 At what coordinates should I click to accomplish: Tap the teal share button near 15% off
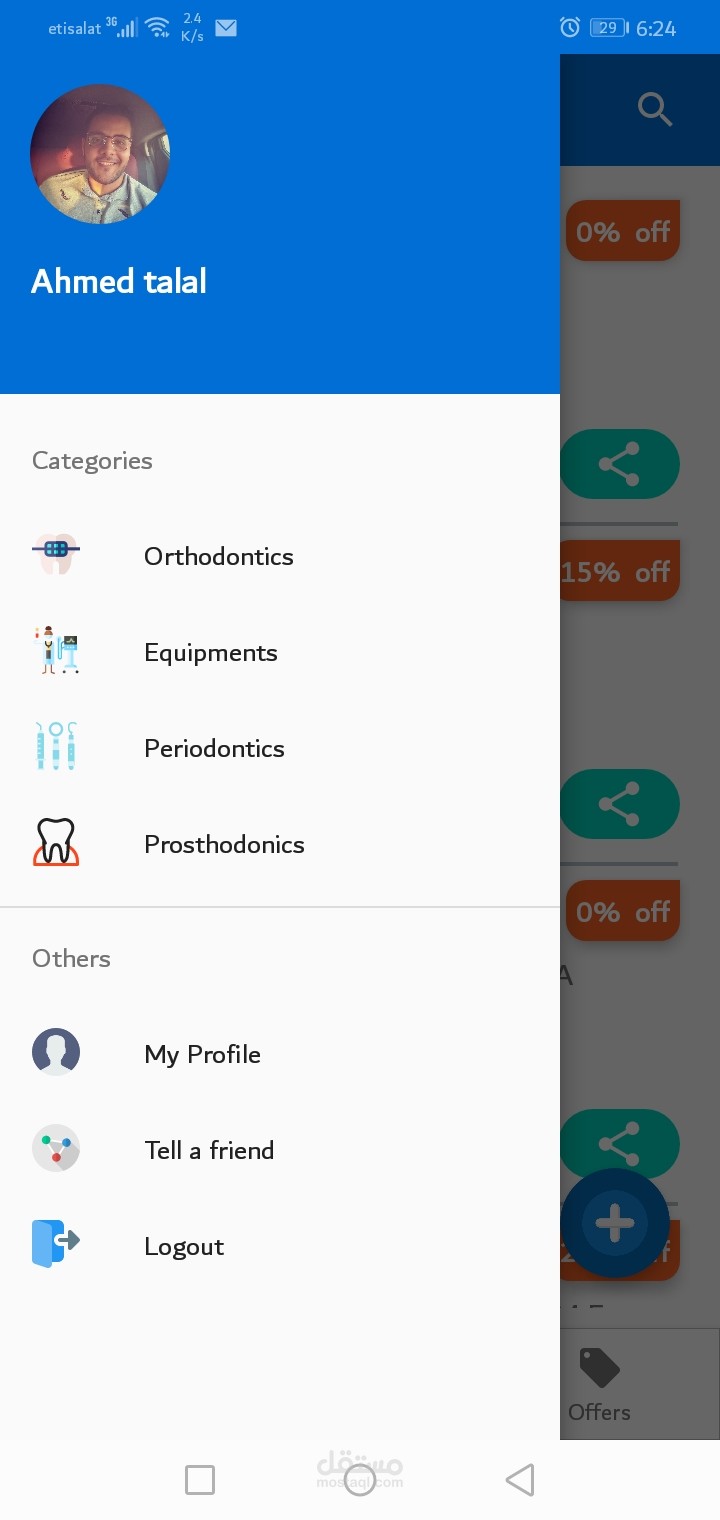click(620, 463)
